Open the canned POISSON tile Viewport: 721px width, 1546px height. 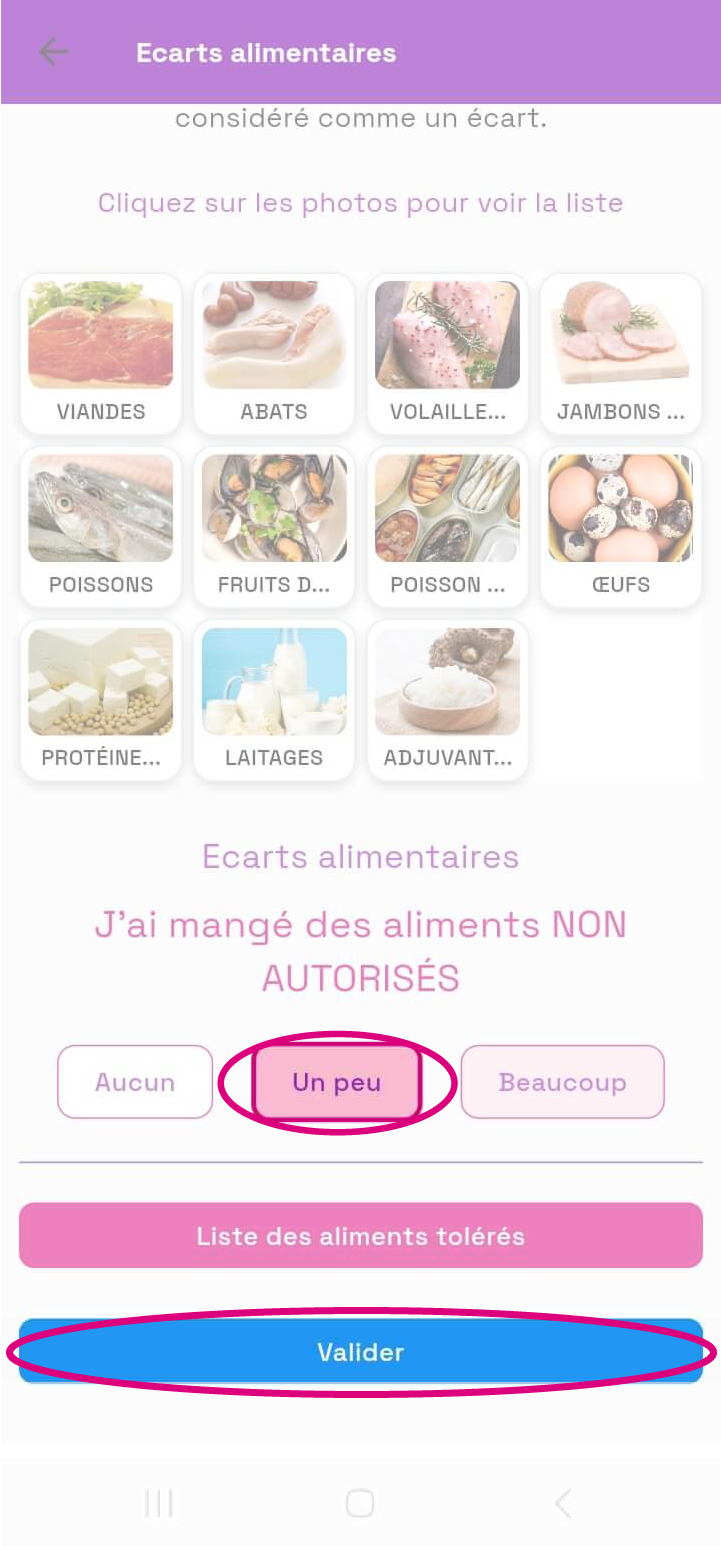click(x=447, y=526)
